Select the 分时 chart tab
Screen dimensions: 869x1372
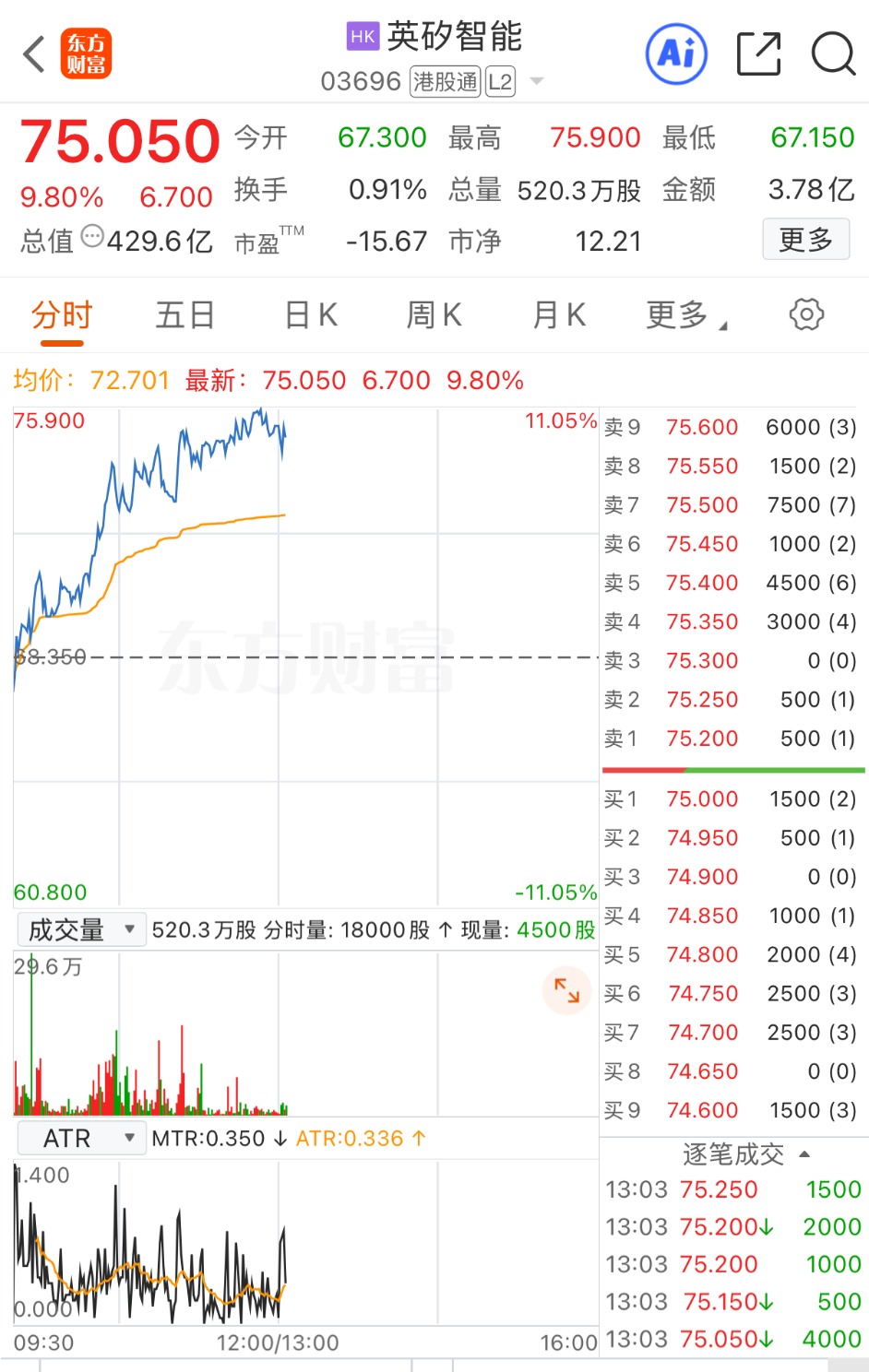tap(62, 315)
